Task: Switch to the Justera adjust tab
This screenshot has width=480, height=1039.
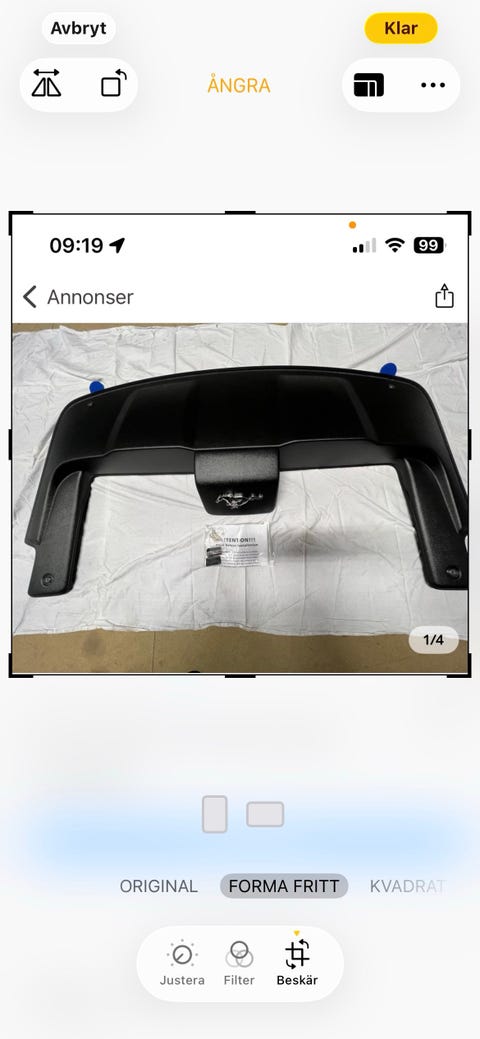Action: coord(182,963)
